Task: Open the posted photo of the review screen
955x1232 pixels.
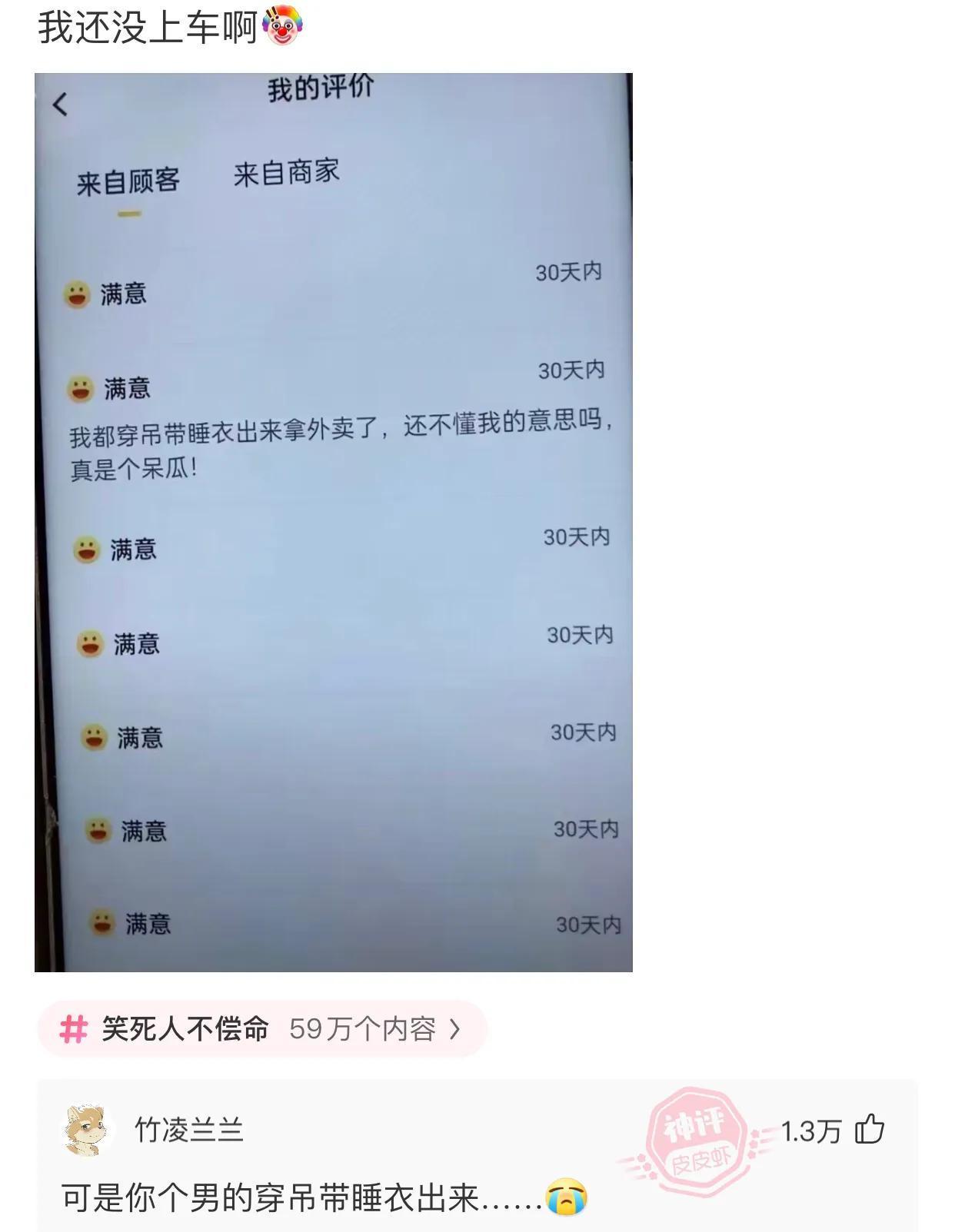Action: (x=333, y=523)
